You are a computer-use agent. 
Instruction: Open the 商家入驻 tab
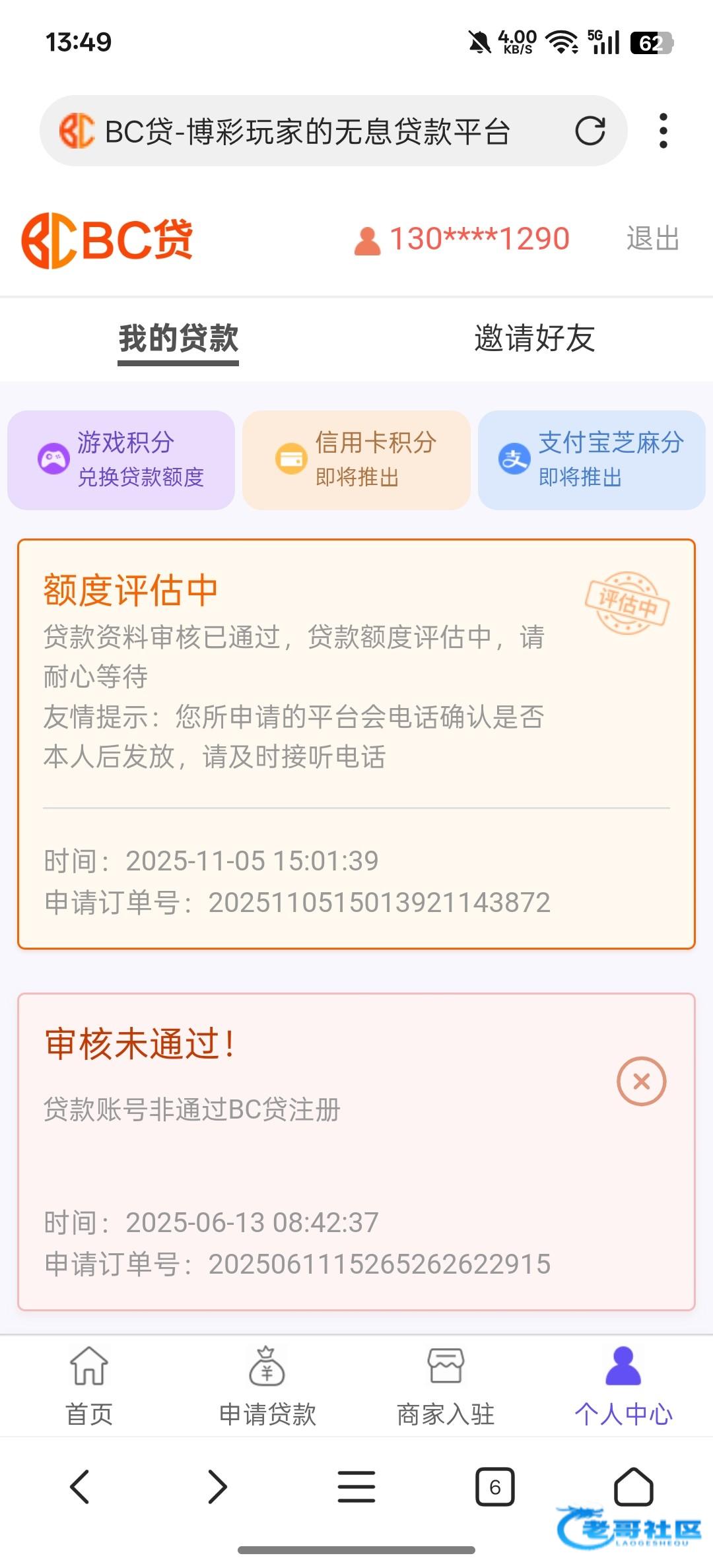pos(446,1386)
